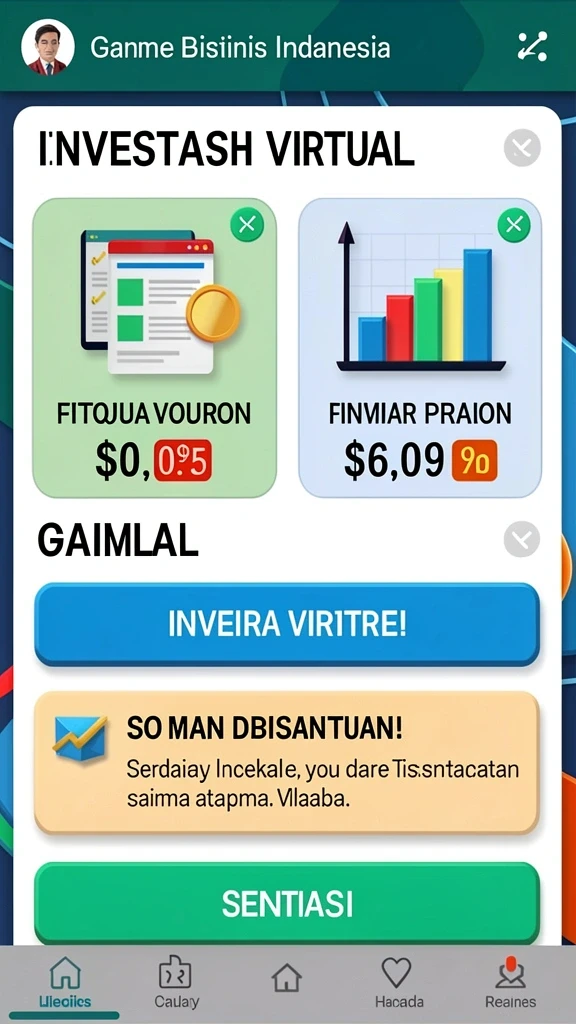This screenshot has width=576, height=1024.
Task: Switch to the Hacada tab
Action: 398,982
